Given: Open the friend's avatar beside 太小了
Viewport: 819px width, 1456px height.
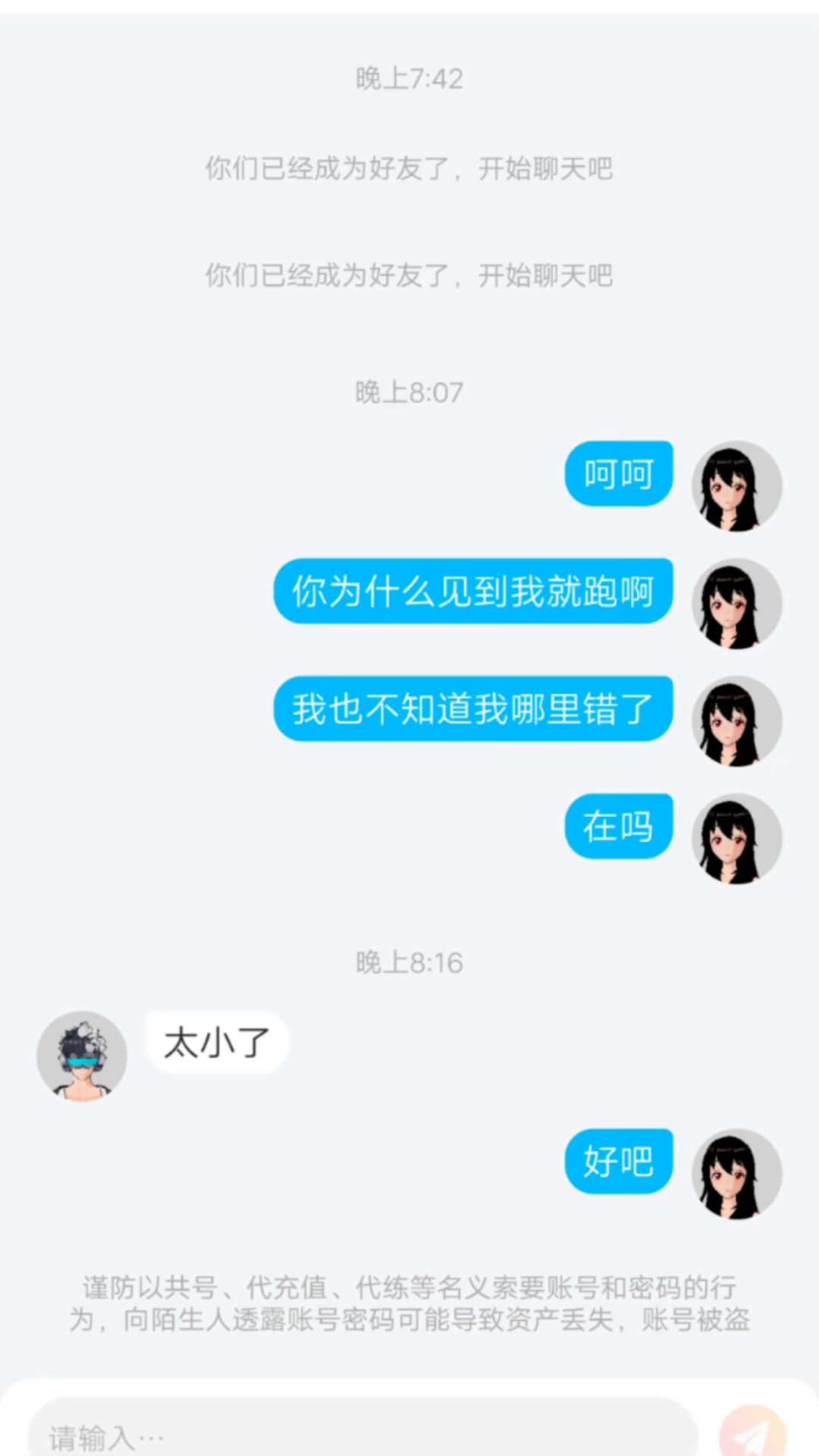Looking at the screenshot, I should point(82,1056).
